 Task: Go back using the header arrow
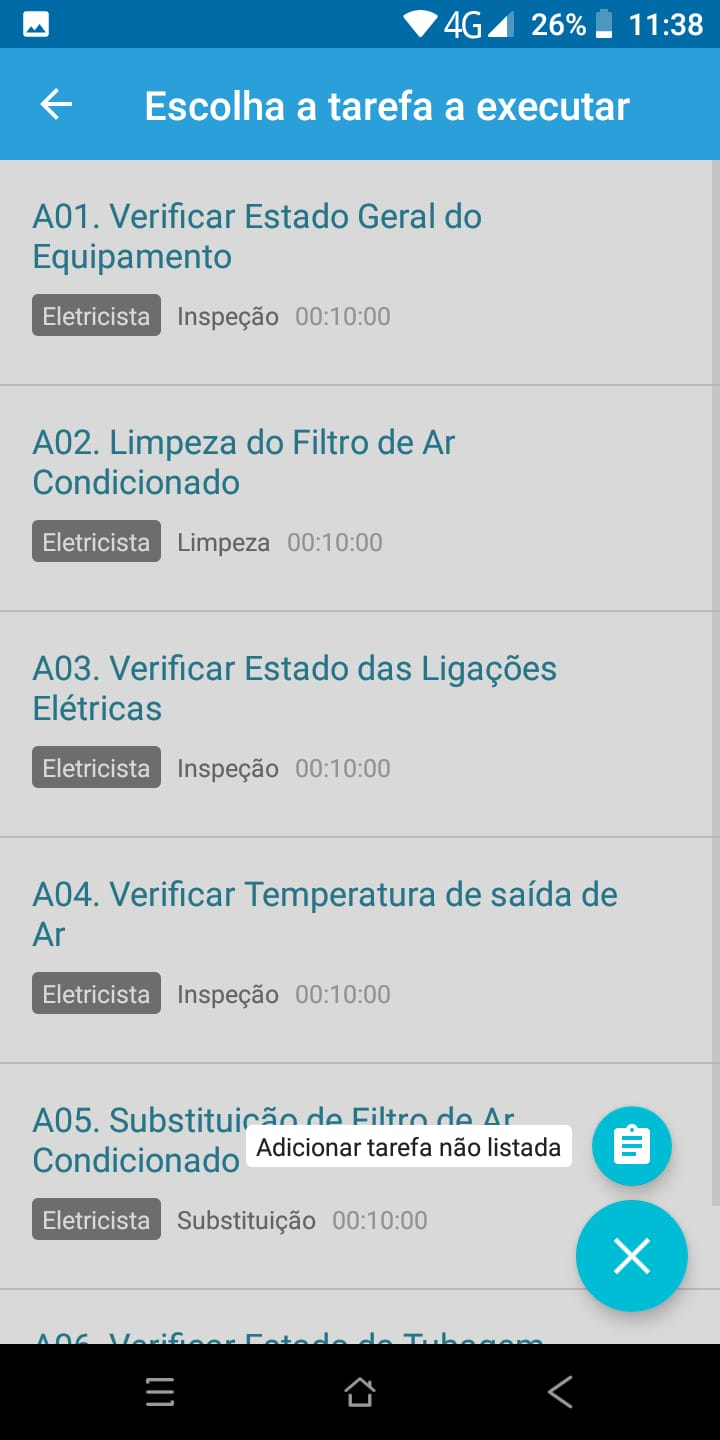tap(56, 105)
